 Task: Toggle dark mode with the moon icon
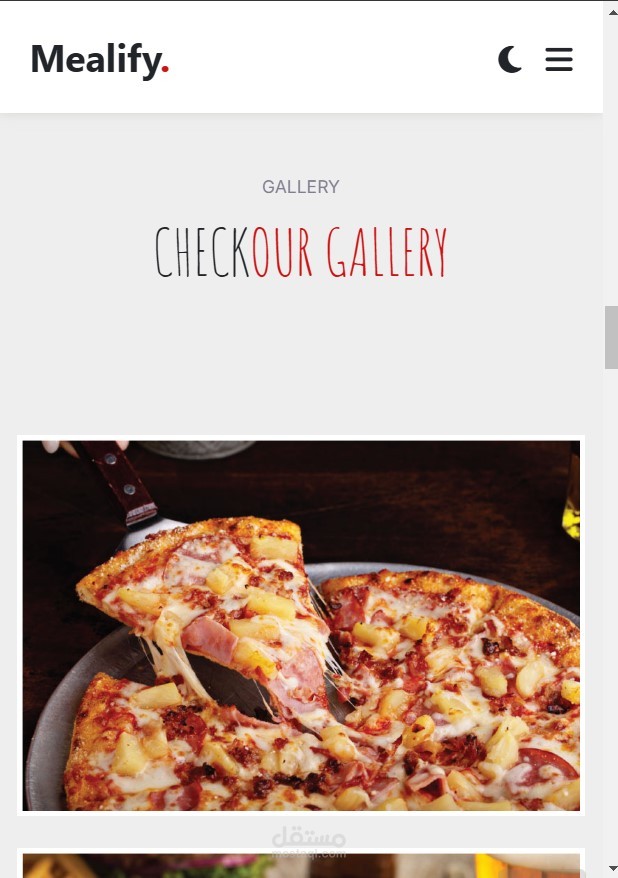tap(510, 60)
